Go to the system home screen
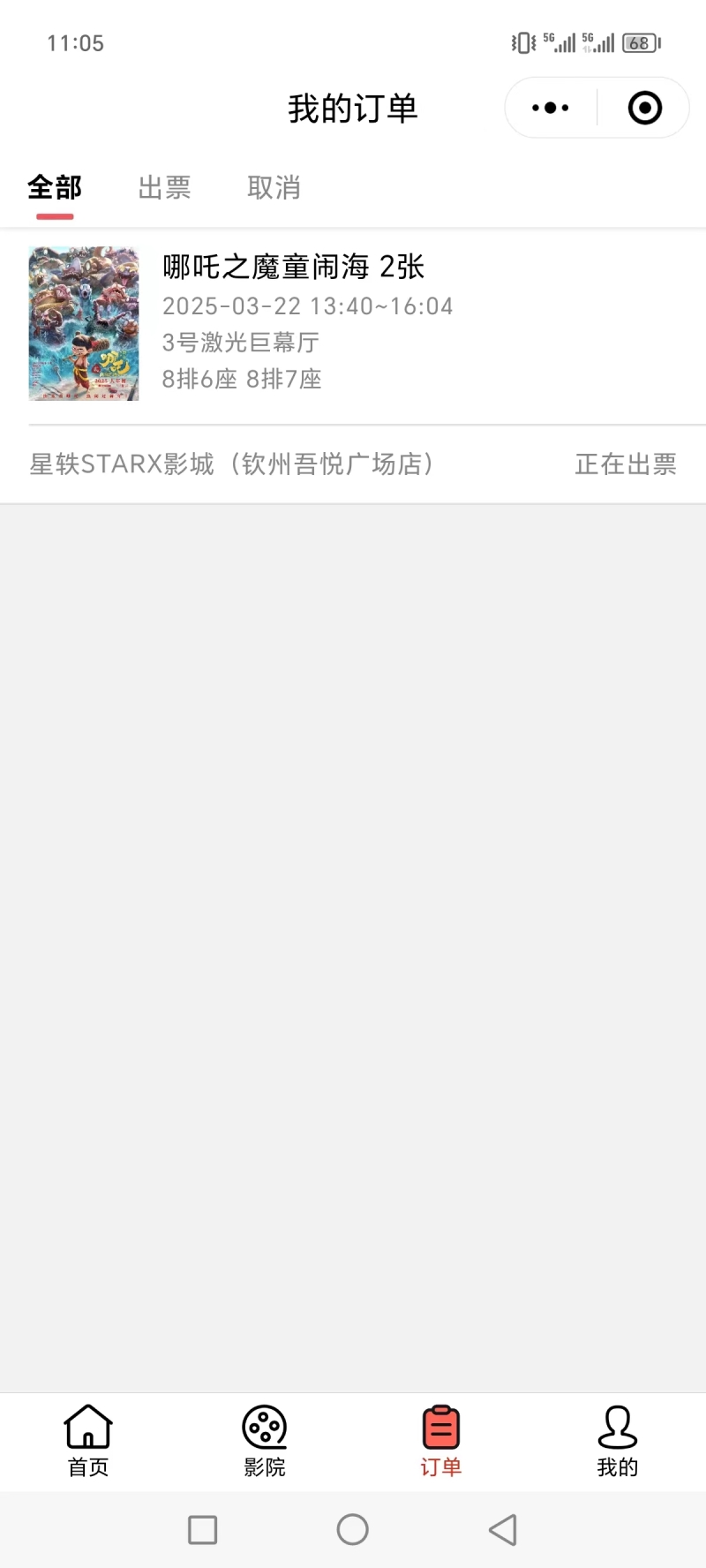The height and width of the screenshot is (1568, 706). [353, 1530]
